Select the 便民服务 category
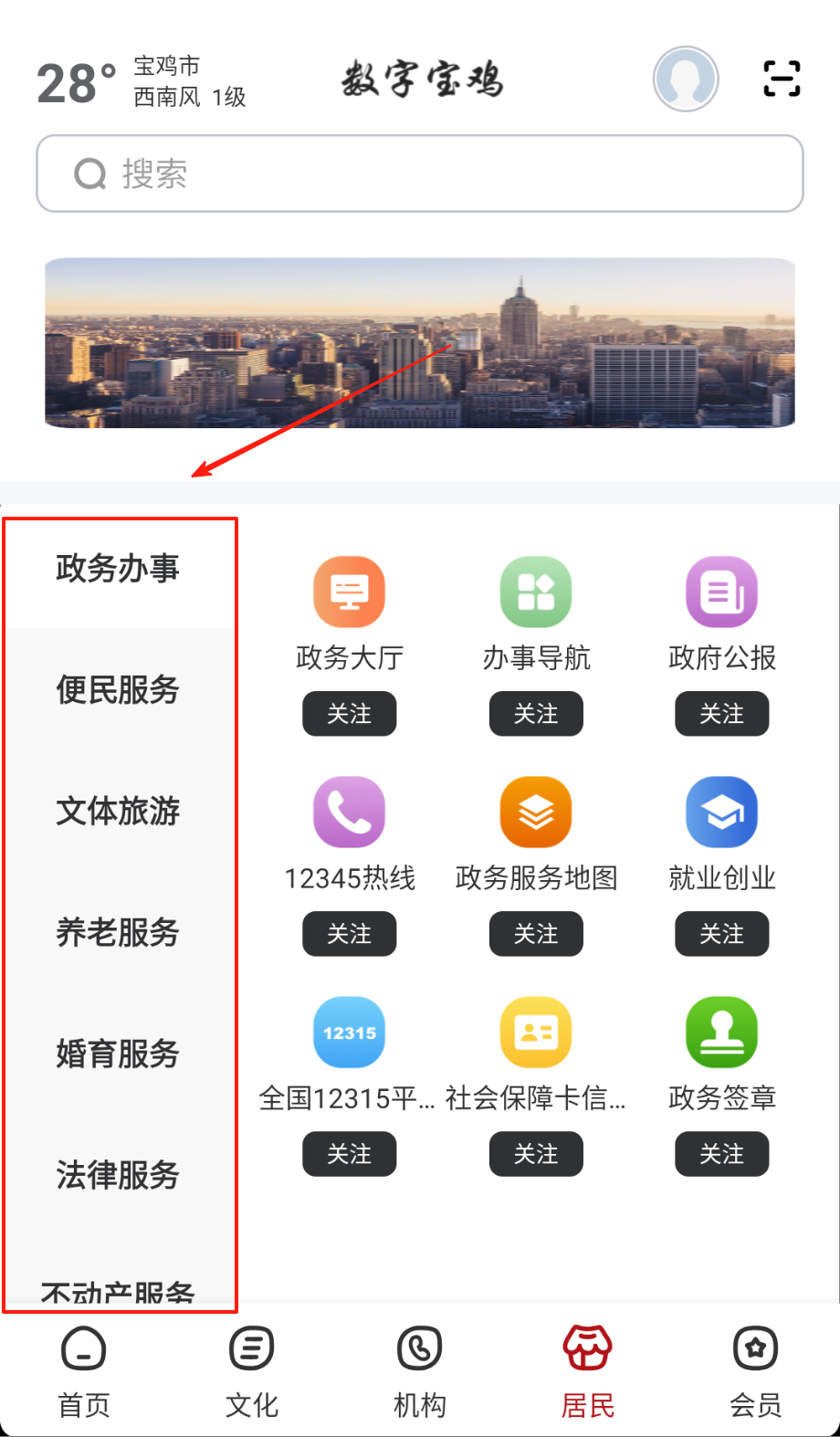The height and width of the screenshot is (1437, 840). (118, 689)
